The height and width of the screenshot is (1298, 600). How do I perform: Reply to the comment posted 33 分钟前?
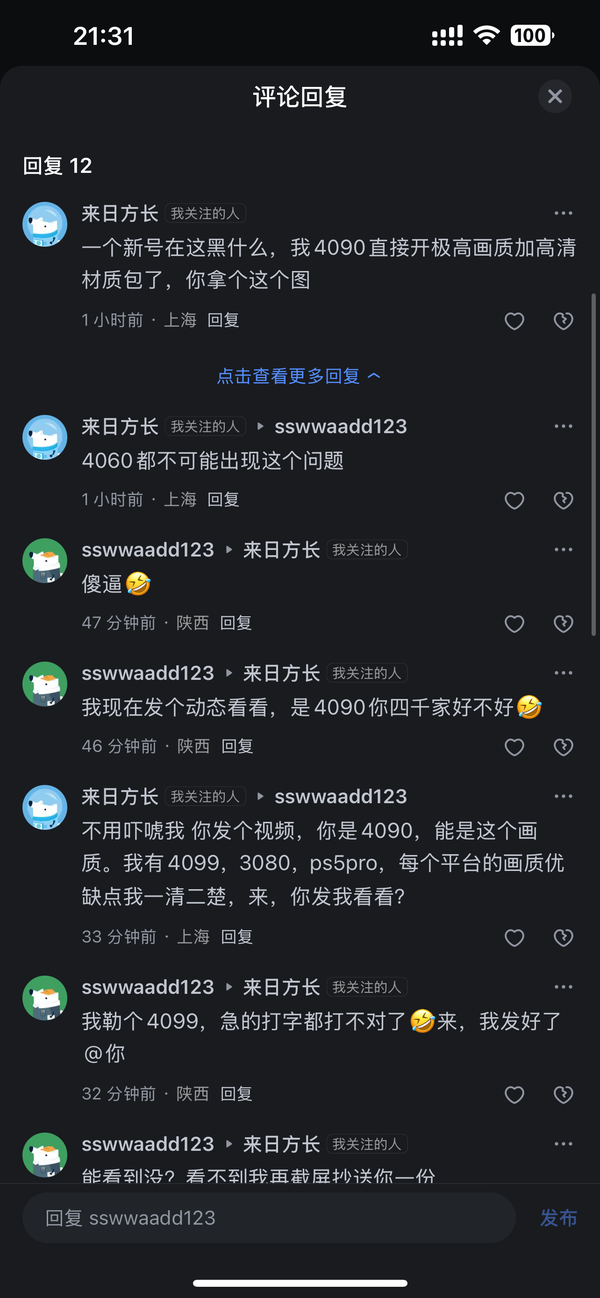237,937
